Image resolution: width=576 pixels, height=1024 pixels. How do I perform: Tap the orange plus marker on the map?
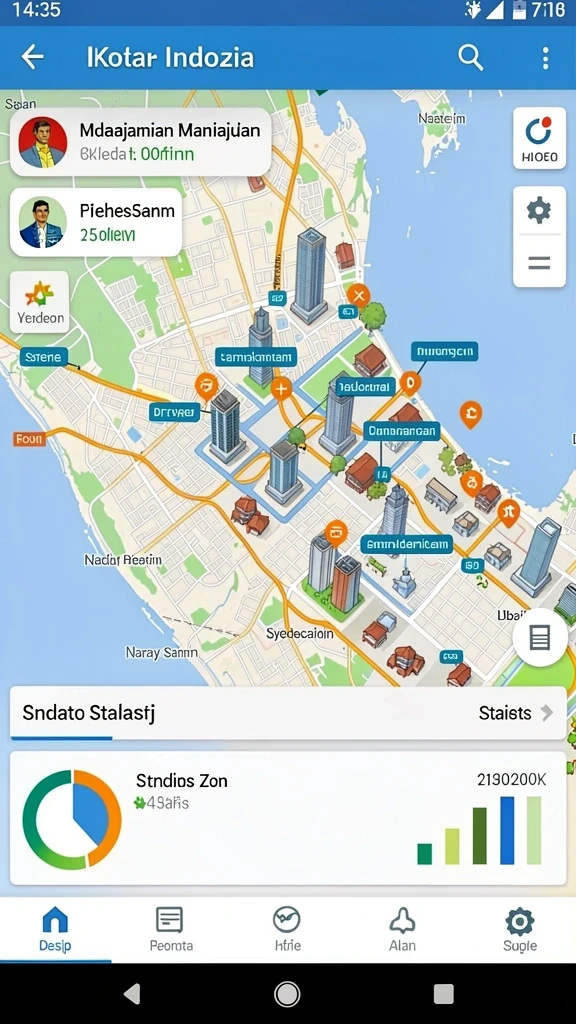[281, 390]
